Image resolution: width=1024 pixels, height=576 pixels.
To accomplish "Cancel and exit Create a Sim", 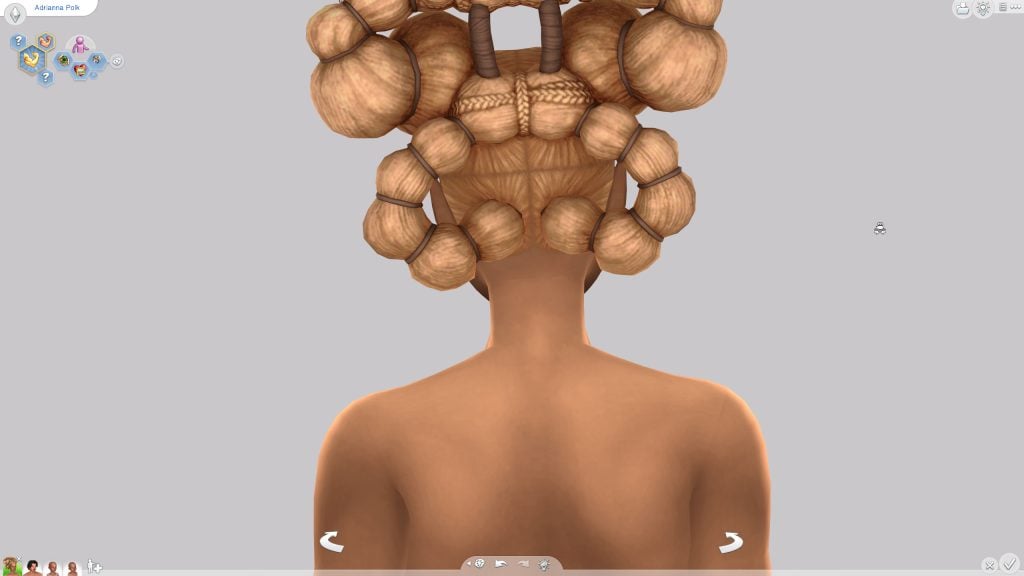I will 989,565.
